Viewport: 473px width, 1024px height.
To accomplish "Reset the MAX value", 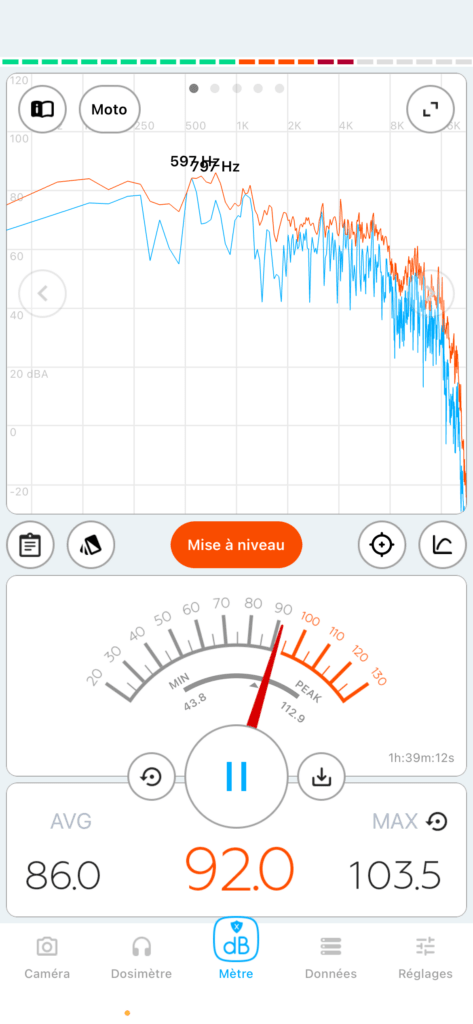I will (x=437, y=821).
